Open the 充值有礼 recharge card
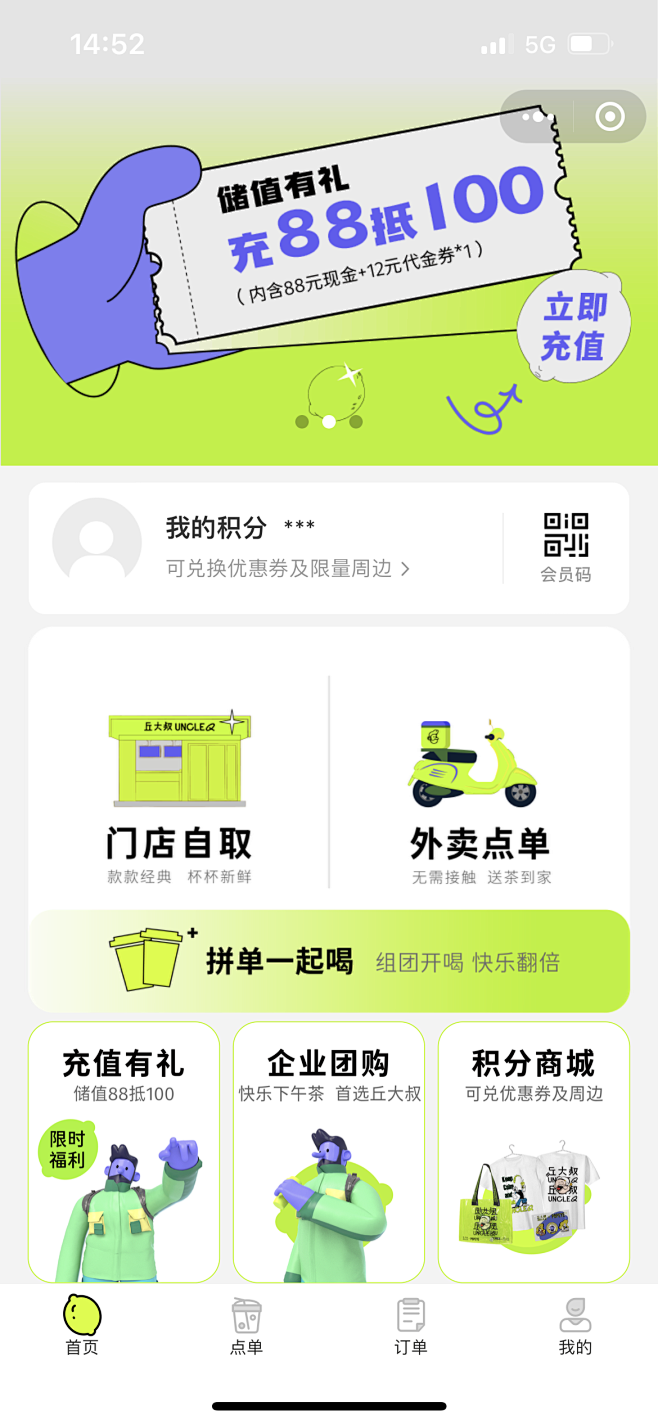The width and height of the screenshot is (658, 1424). 124,1151
